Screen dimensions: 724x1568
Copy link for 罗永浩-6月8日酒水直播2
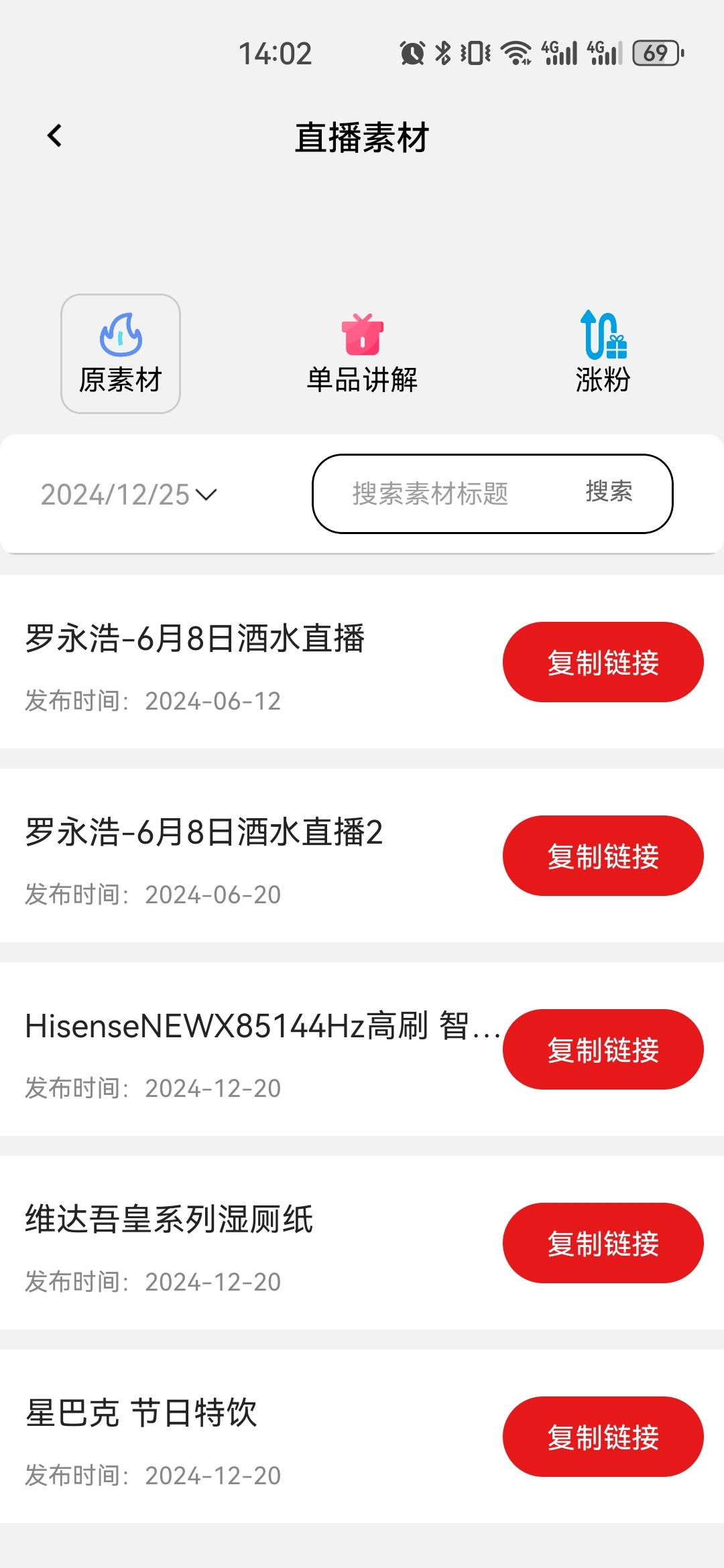coord(603,856)
